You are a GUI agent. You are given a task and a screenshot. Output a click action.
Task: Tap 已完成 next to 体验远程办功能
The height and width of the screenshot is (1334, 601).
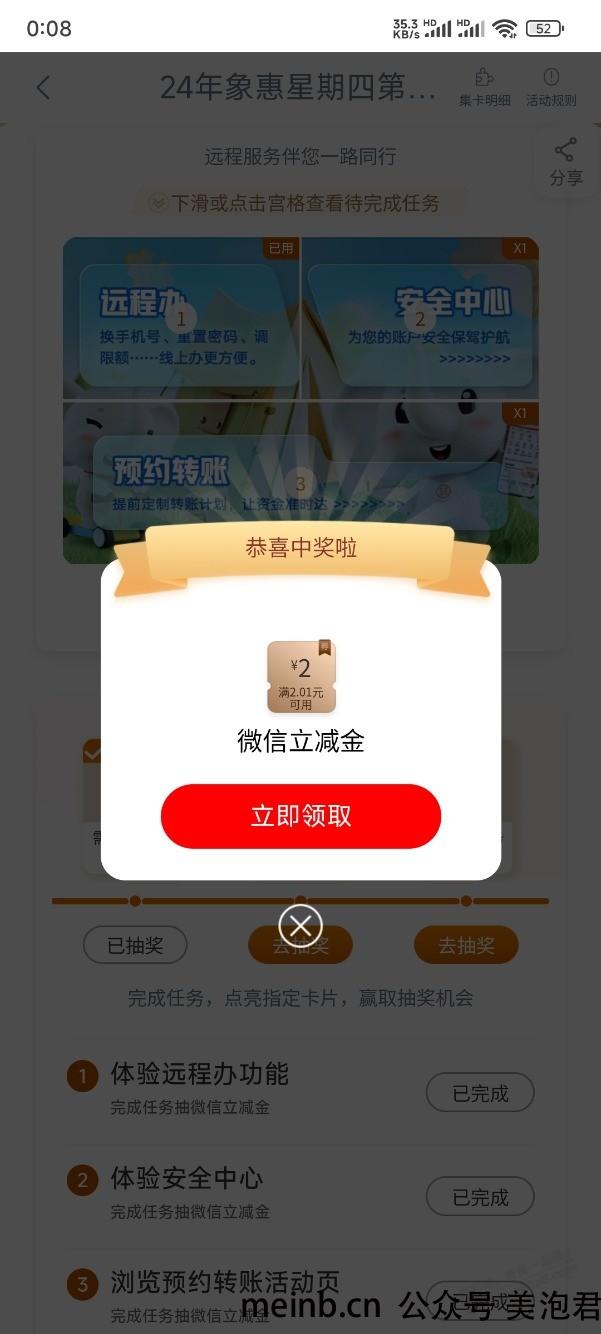point(480,1094)
